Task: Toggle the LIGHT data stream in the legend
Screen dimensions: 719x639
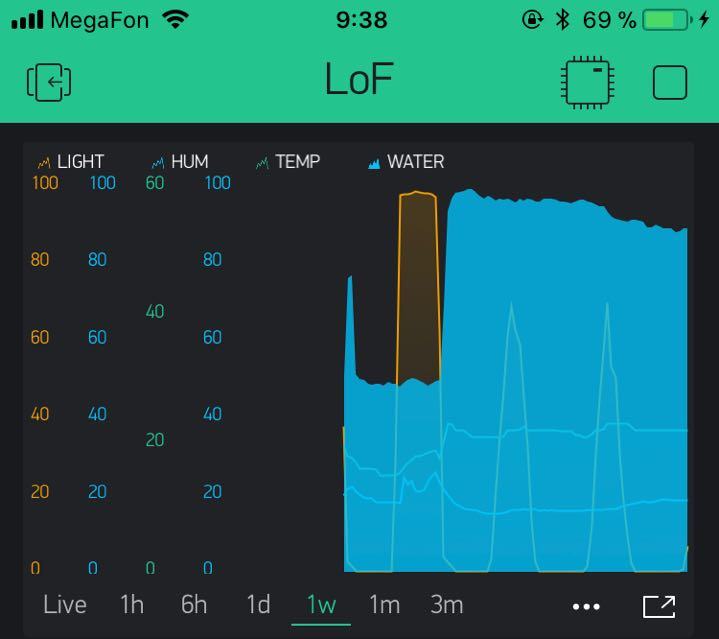Action: click(70, 161)
